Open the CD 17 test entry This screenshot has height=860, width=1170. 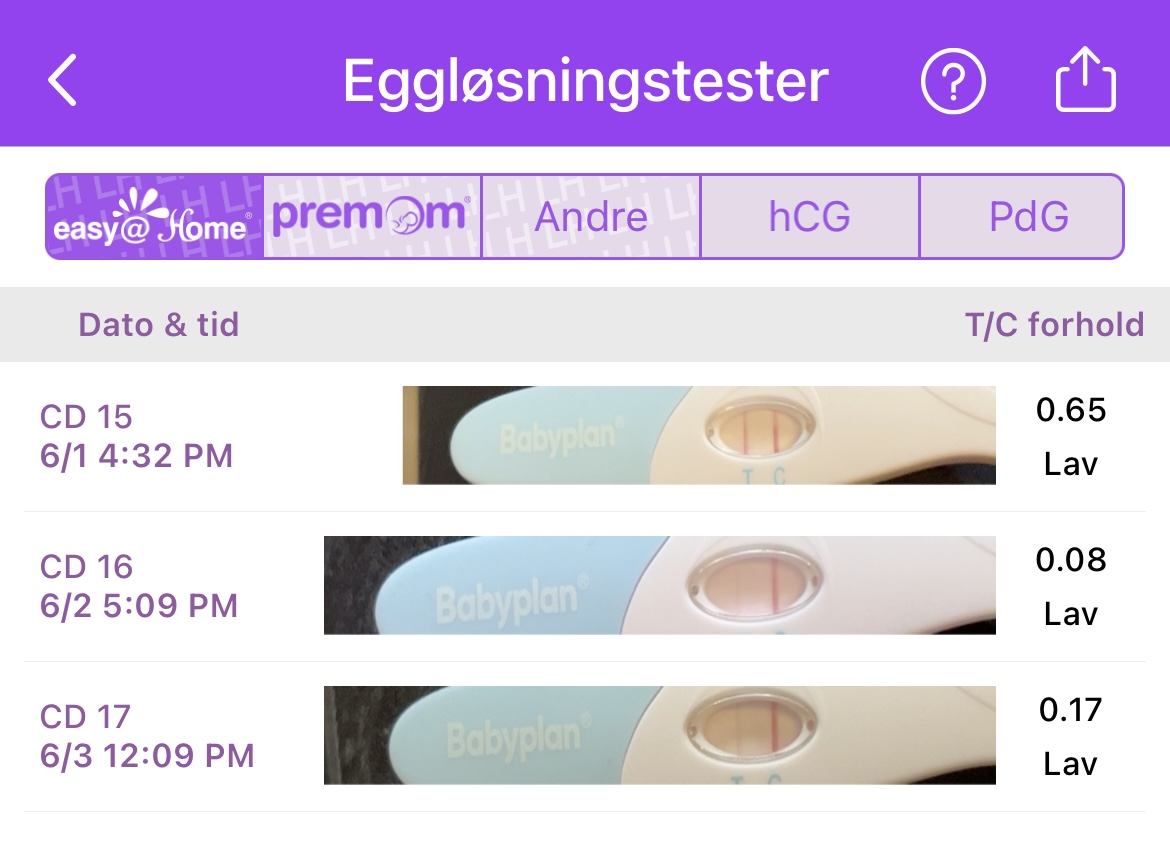point(585,736)
